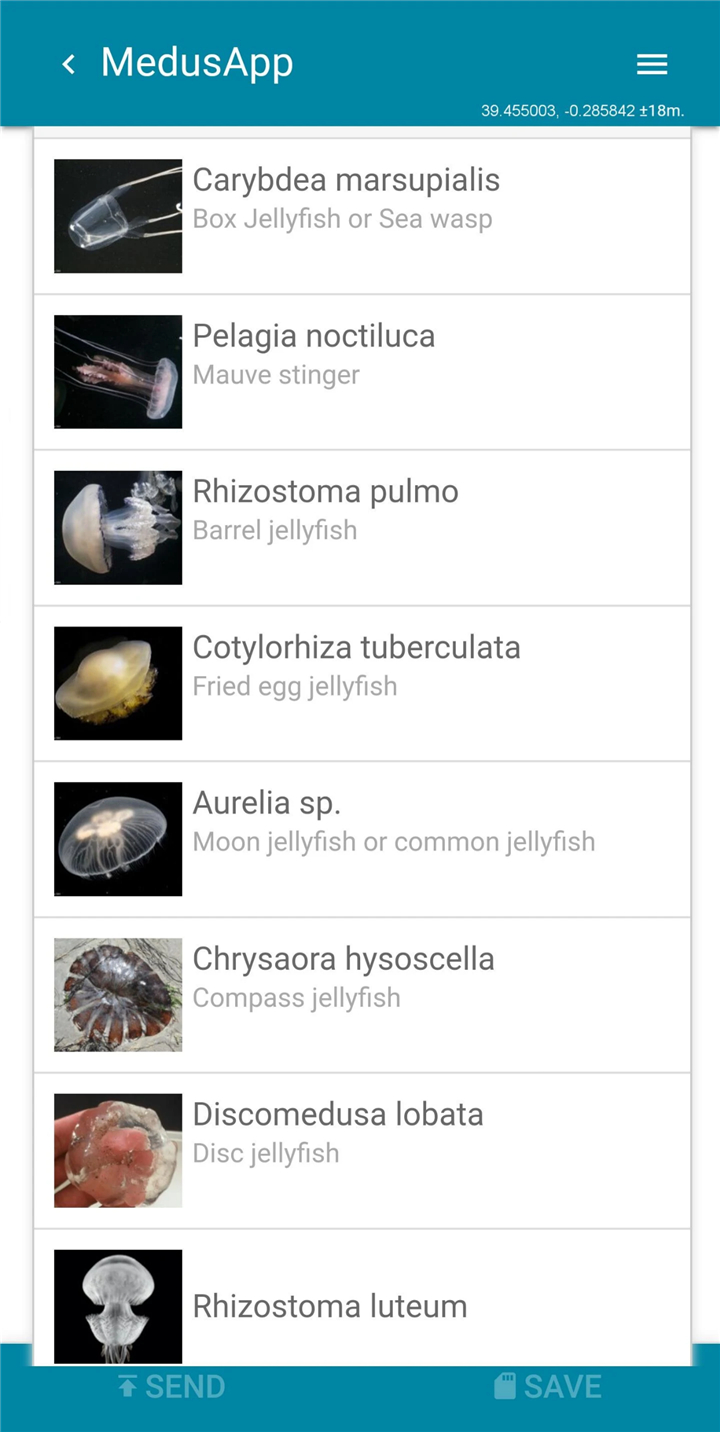Save the report with SAVE button
The width and height of the screenshot is (720, 1432).
[x=548, y=1387]
